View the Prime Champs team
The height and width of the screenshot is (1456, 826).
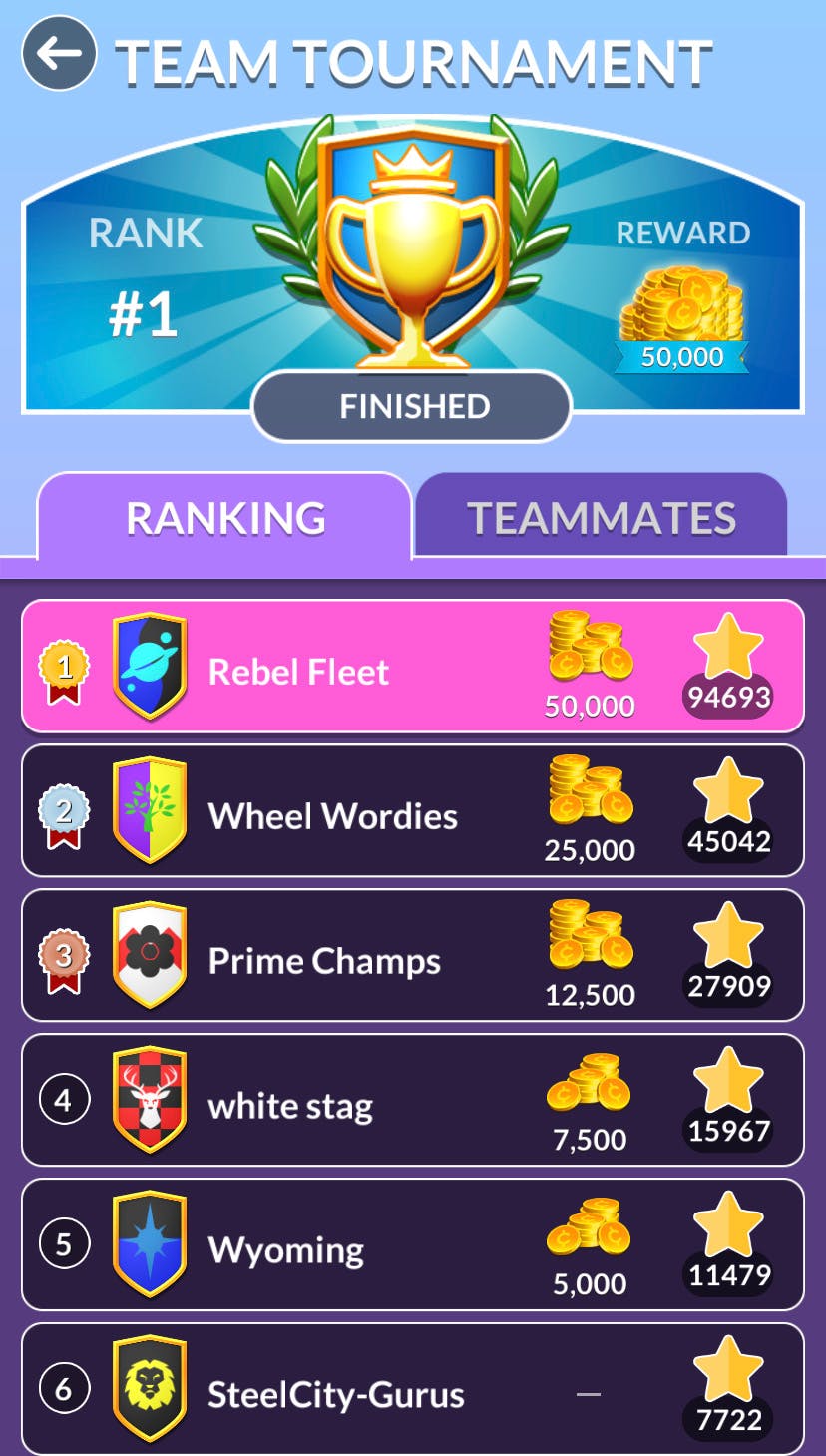click(412, 956)
